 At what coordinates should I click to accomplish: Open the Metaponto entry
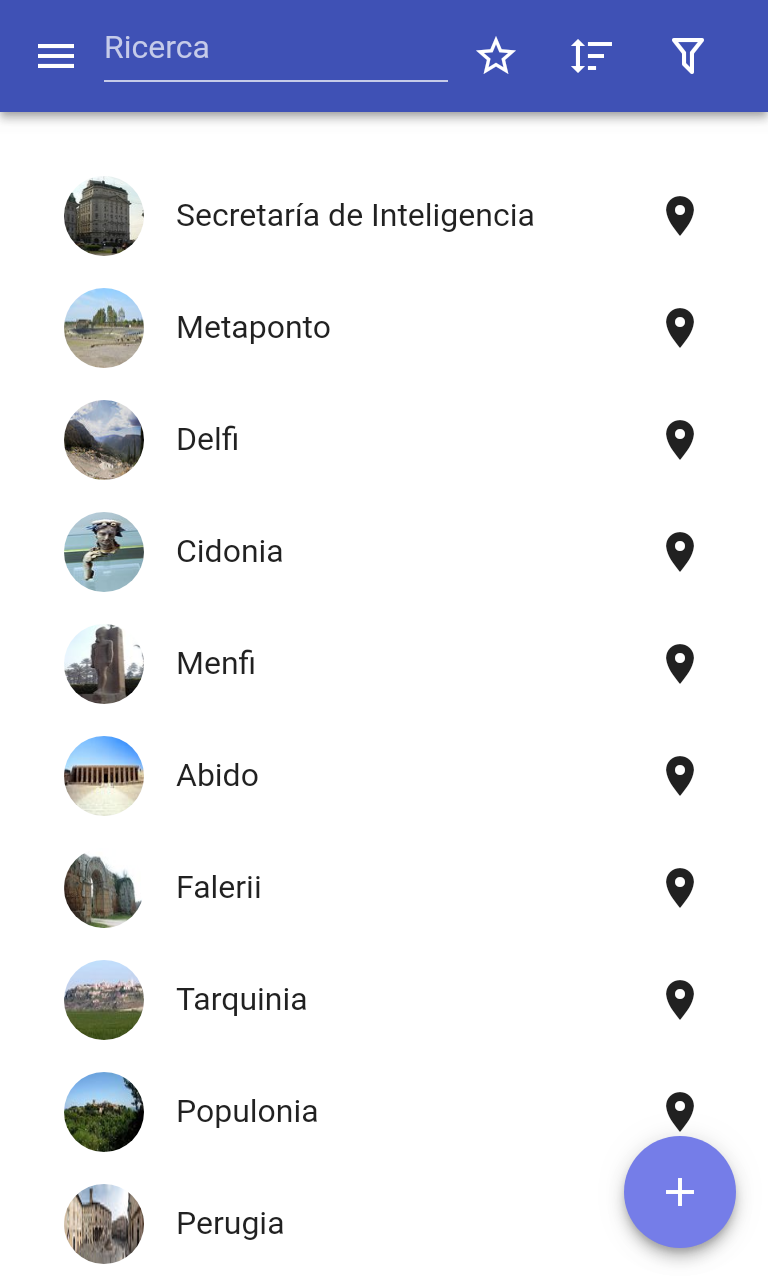pos(253,328)
